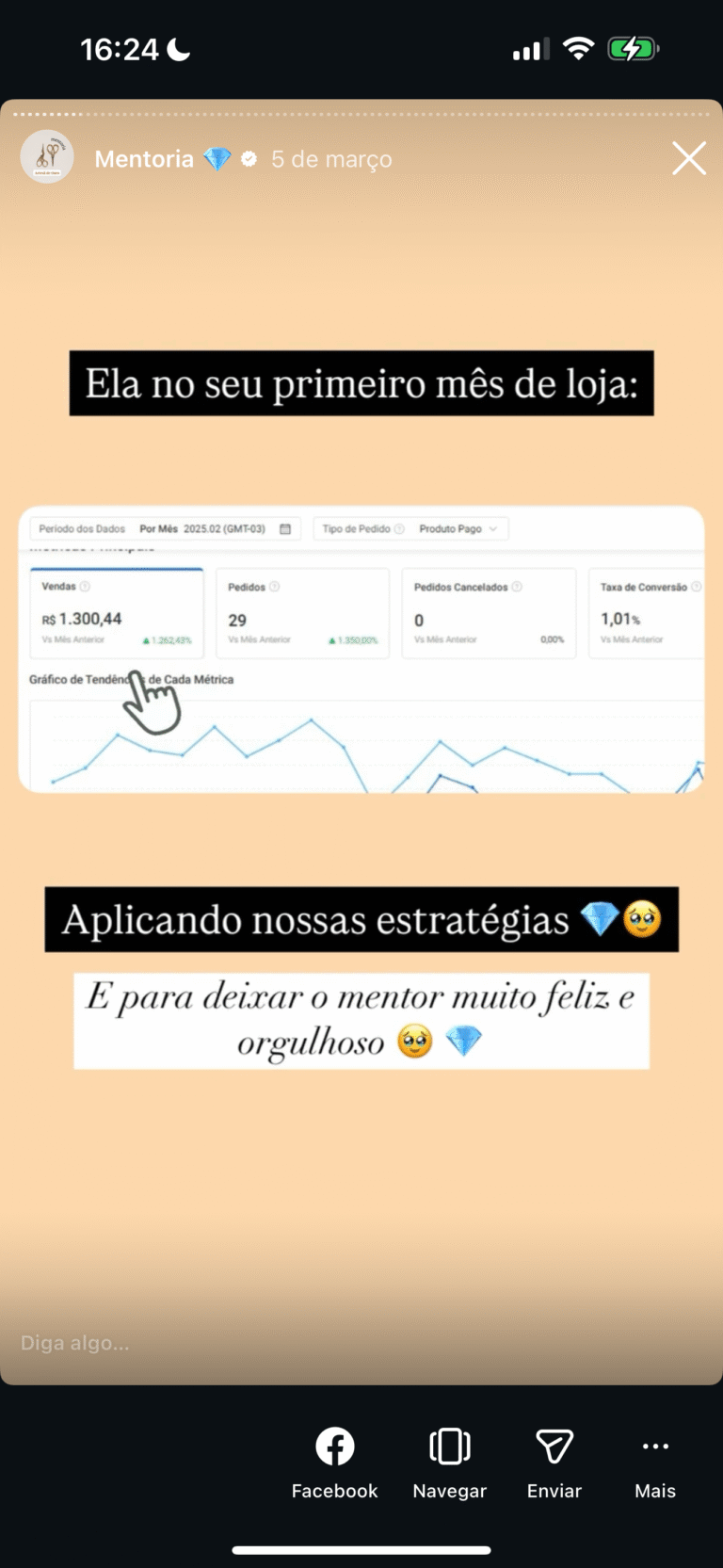Open the Mentoria account name
The image size is (723, 1568).
(144, 159)
